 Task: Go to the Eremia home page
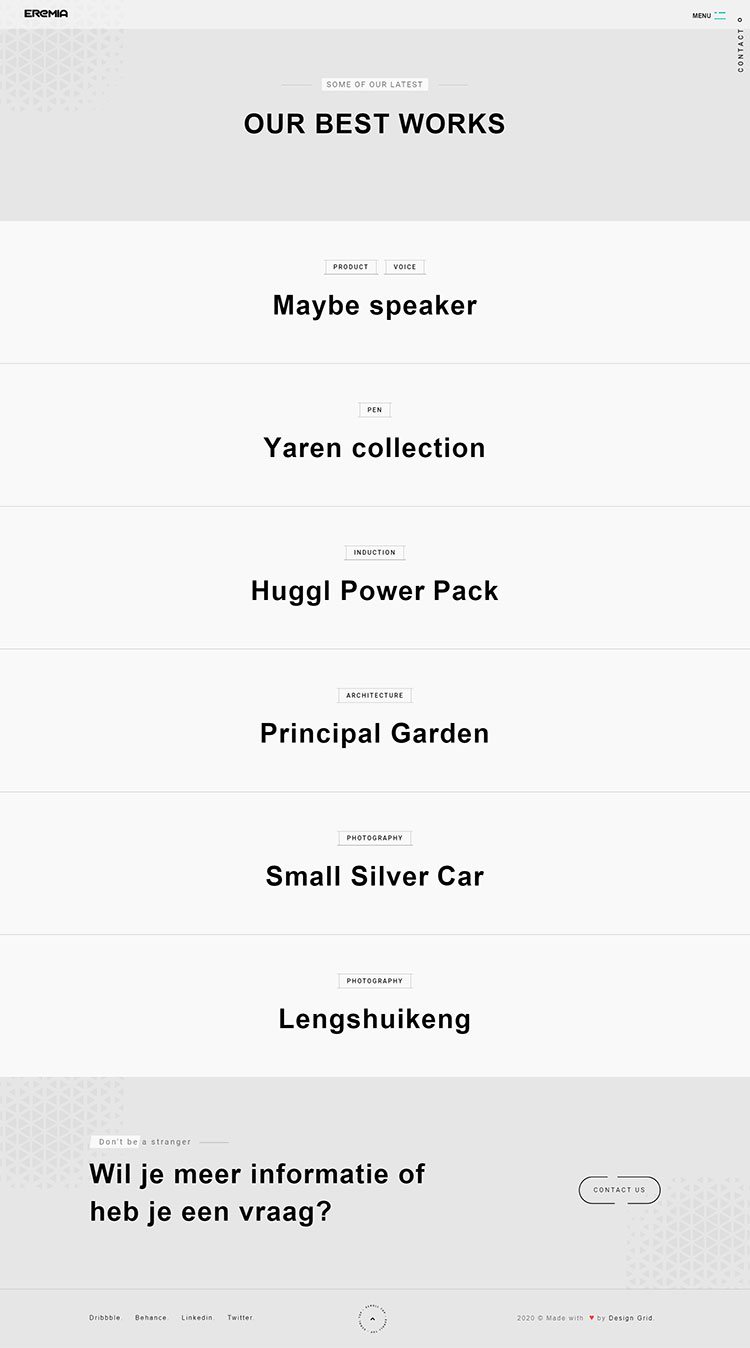click(x=46, y=14)
